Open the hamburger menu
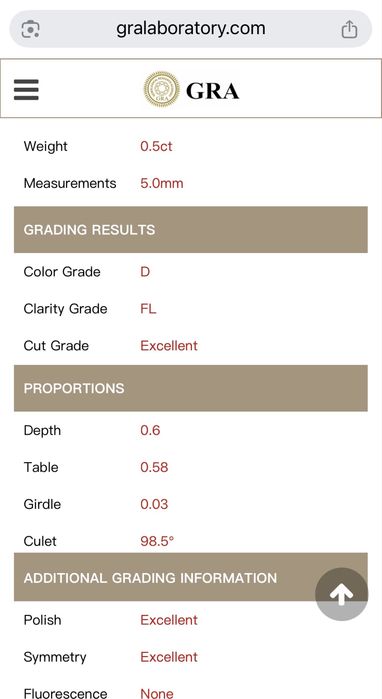Viewport: 382px width, 699px height. (26, 90)
